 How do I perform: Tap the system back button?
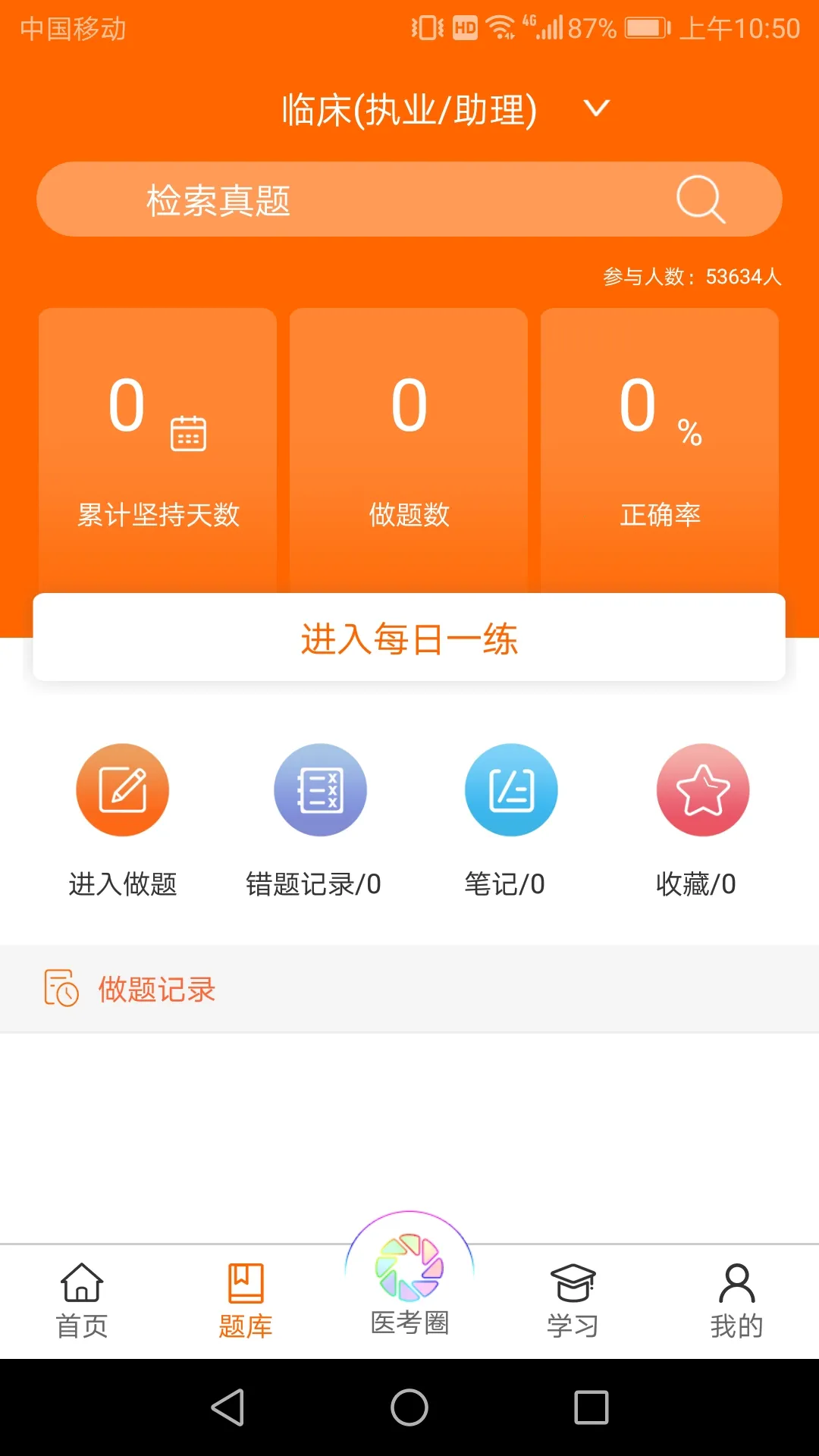[x=227, y=1407]
